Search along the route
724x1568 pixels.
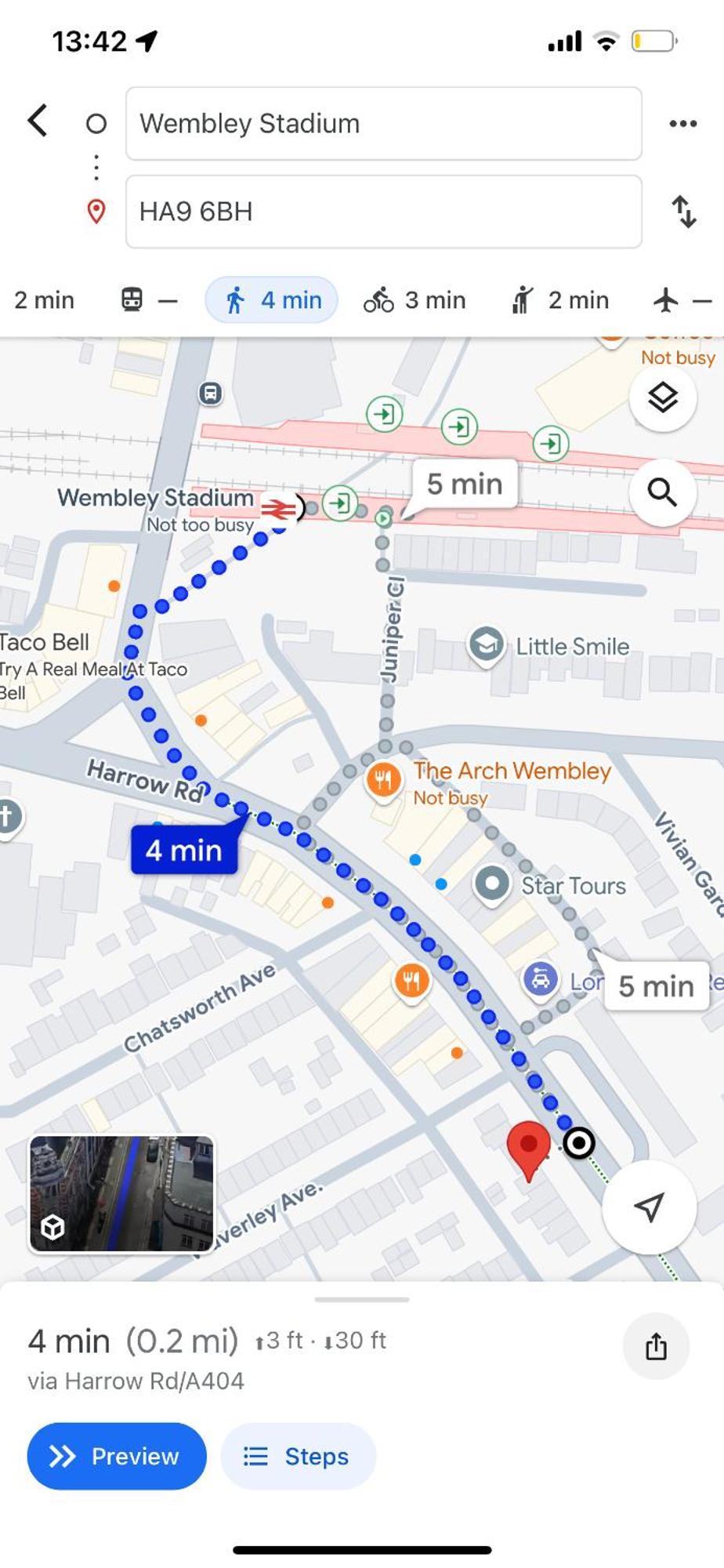(662, 492)
